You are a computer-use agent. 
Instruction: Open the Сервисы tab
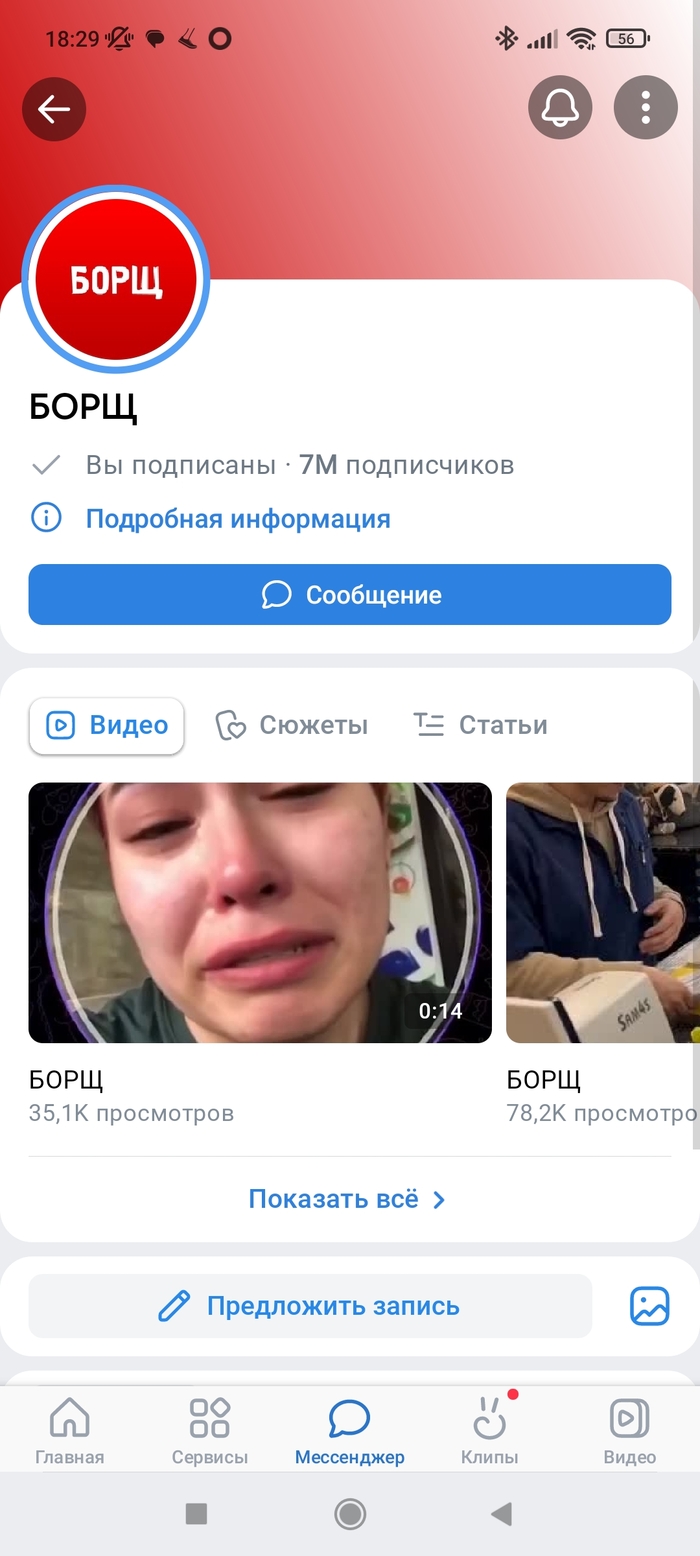(210, 1430)
